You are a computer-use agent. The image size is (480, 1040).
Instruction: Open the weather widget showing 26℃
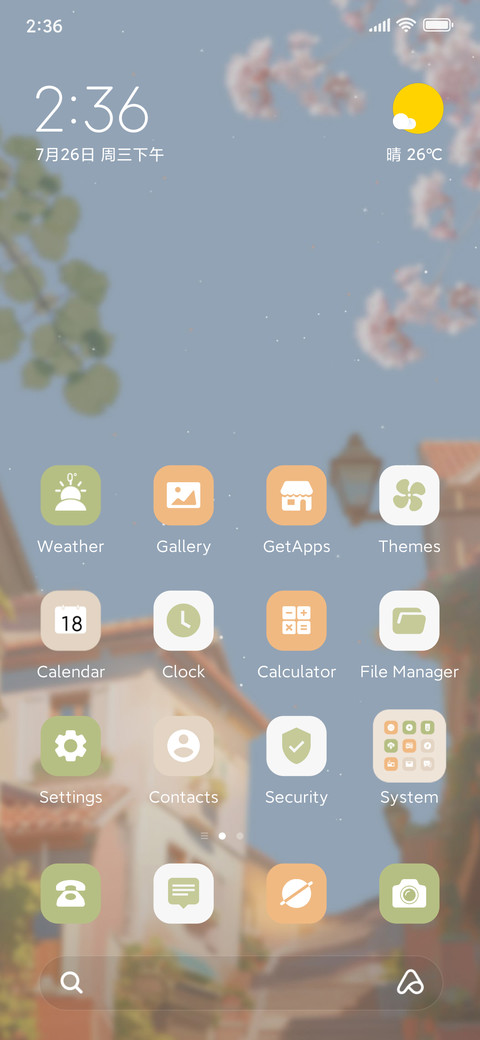point(416,123)
